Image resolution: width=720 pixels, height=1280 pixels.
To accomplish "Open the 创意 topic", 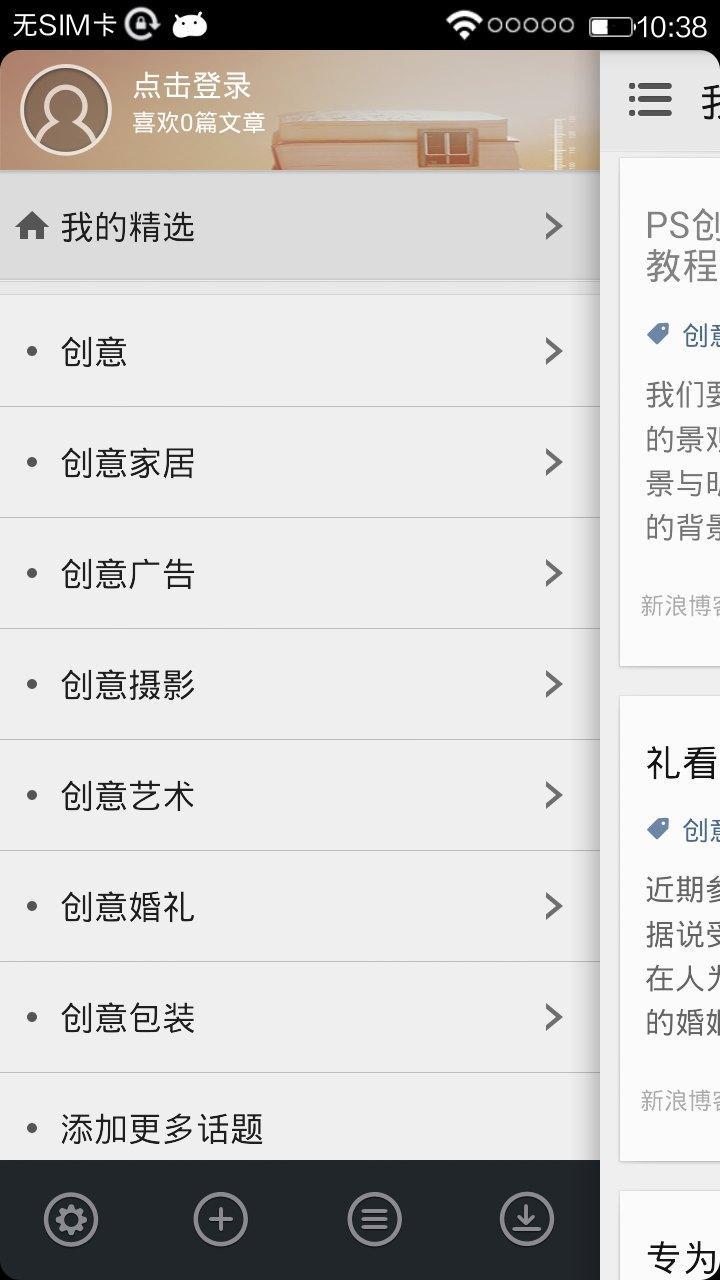I will pos(300,351).
